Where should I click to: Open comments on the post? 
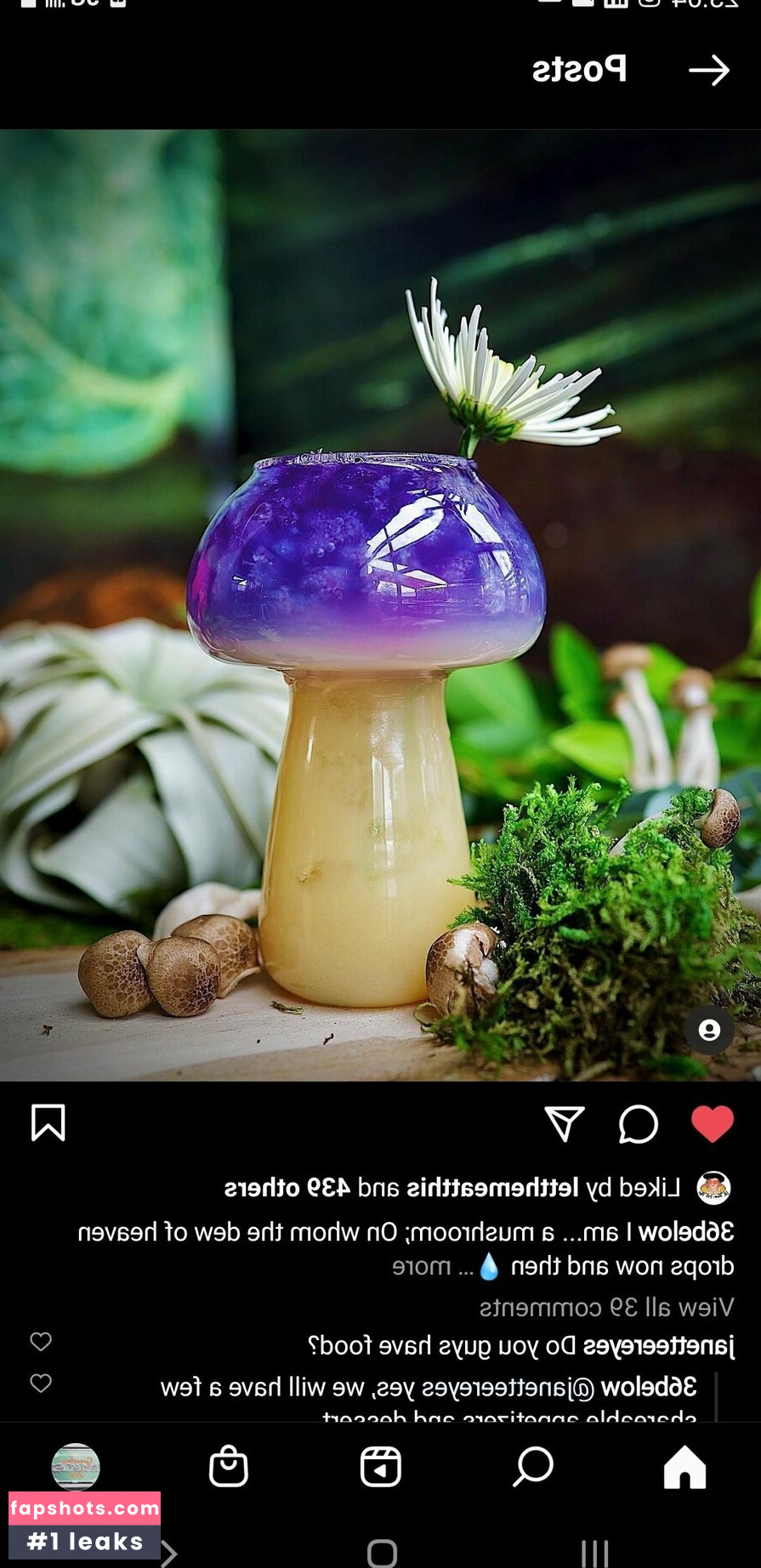tap(638, 1124)
